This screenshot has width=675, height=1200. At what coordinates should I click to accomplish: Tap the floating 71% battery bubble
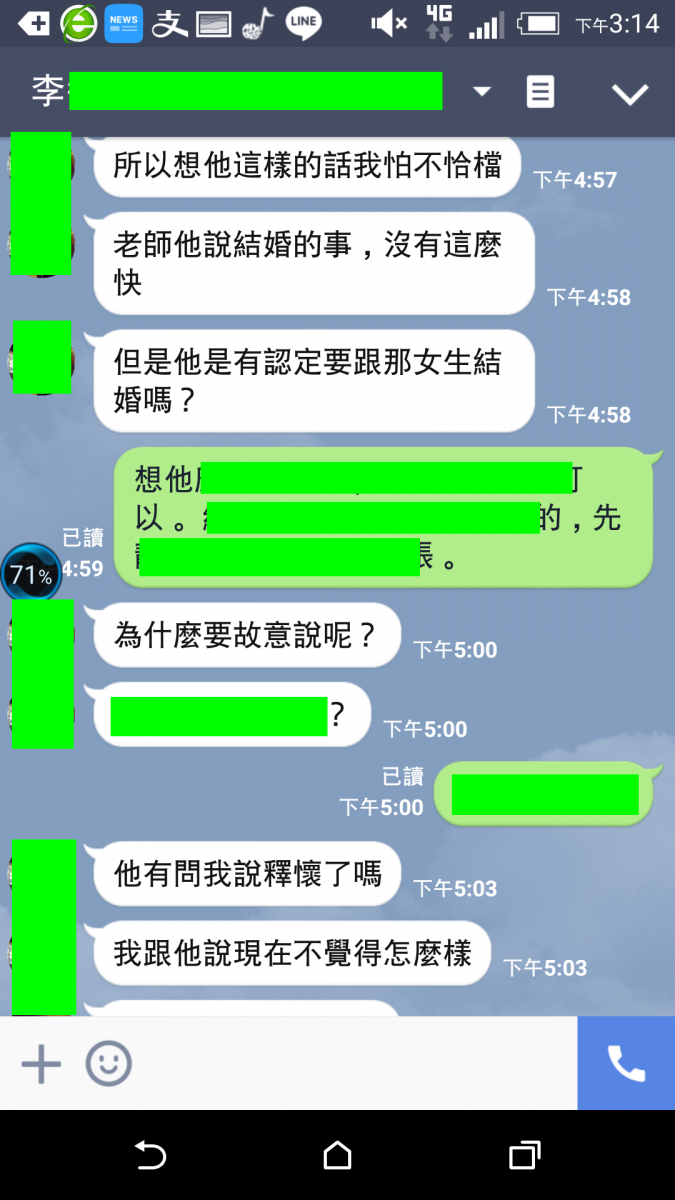point(30,575)
